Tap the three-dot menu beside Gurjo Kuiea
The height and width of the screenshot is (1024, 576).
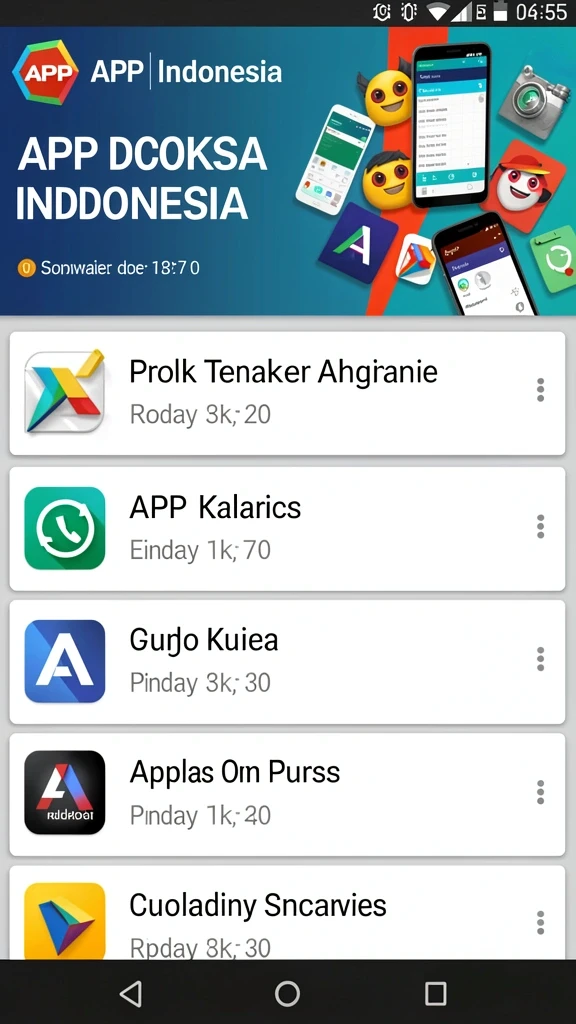point(540,660)
